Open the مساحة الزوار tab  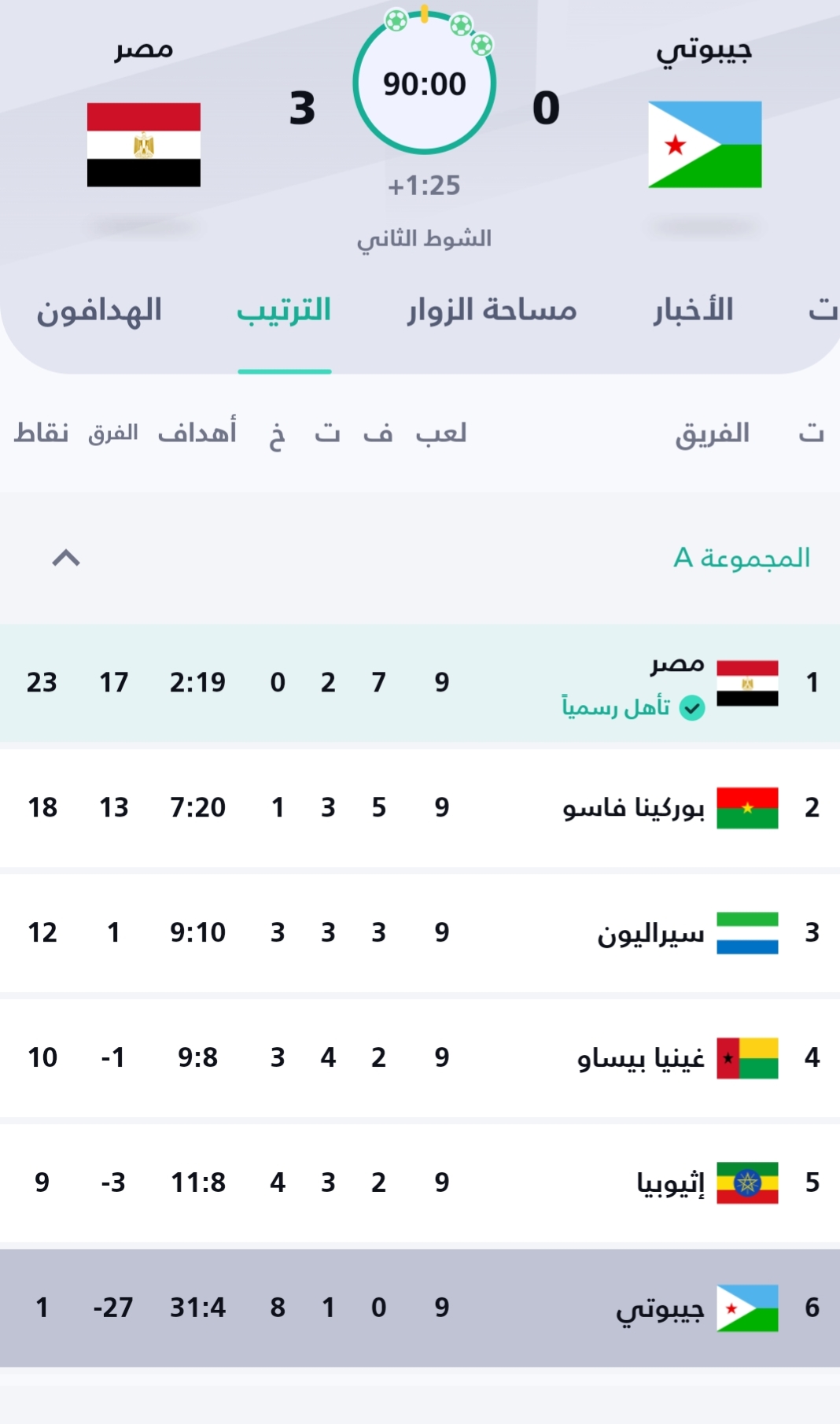pos(492,311)
